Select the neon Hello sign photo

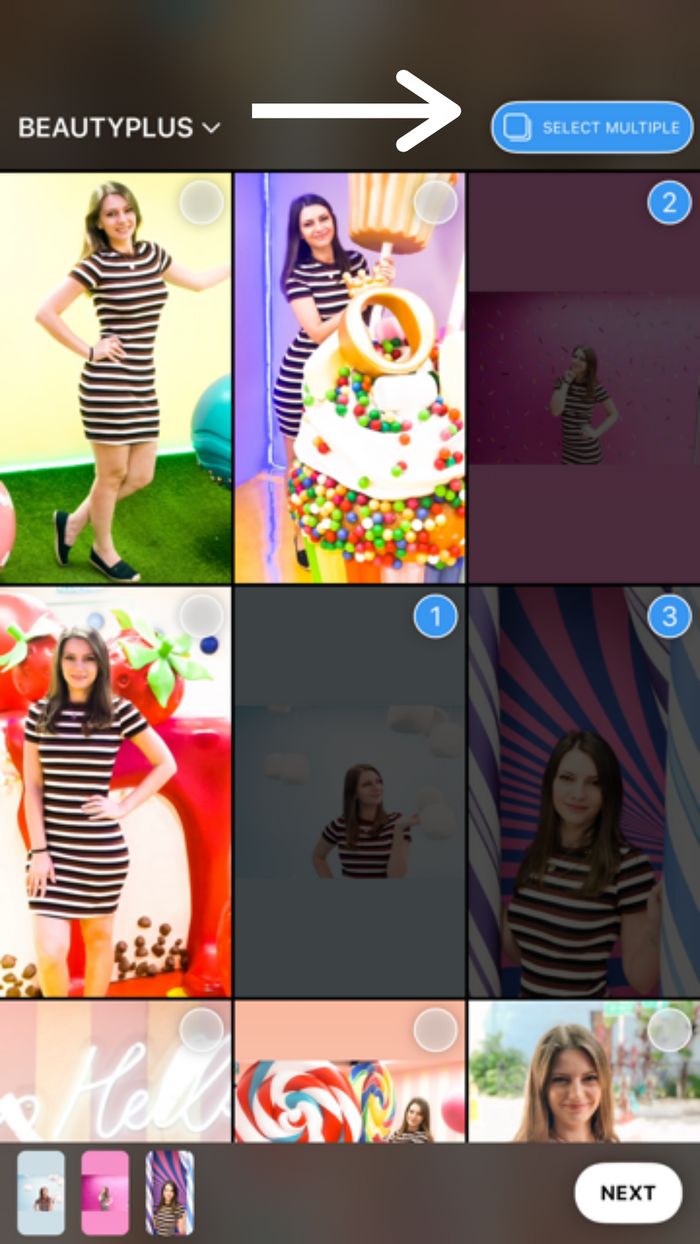[115, 1072]
